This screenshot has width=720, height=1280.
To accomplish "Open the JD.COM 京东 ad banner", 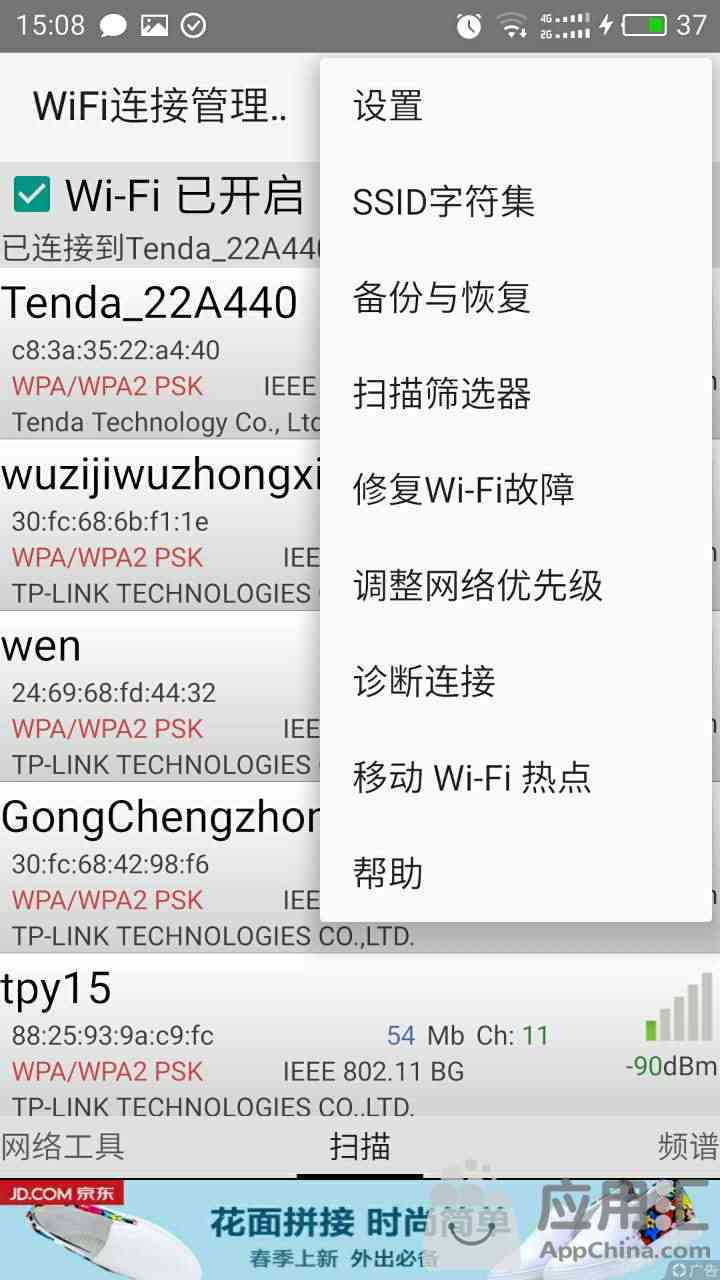I will pos(360,1229).
